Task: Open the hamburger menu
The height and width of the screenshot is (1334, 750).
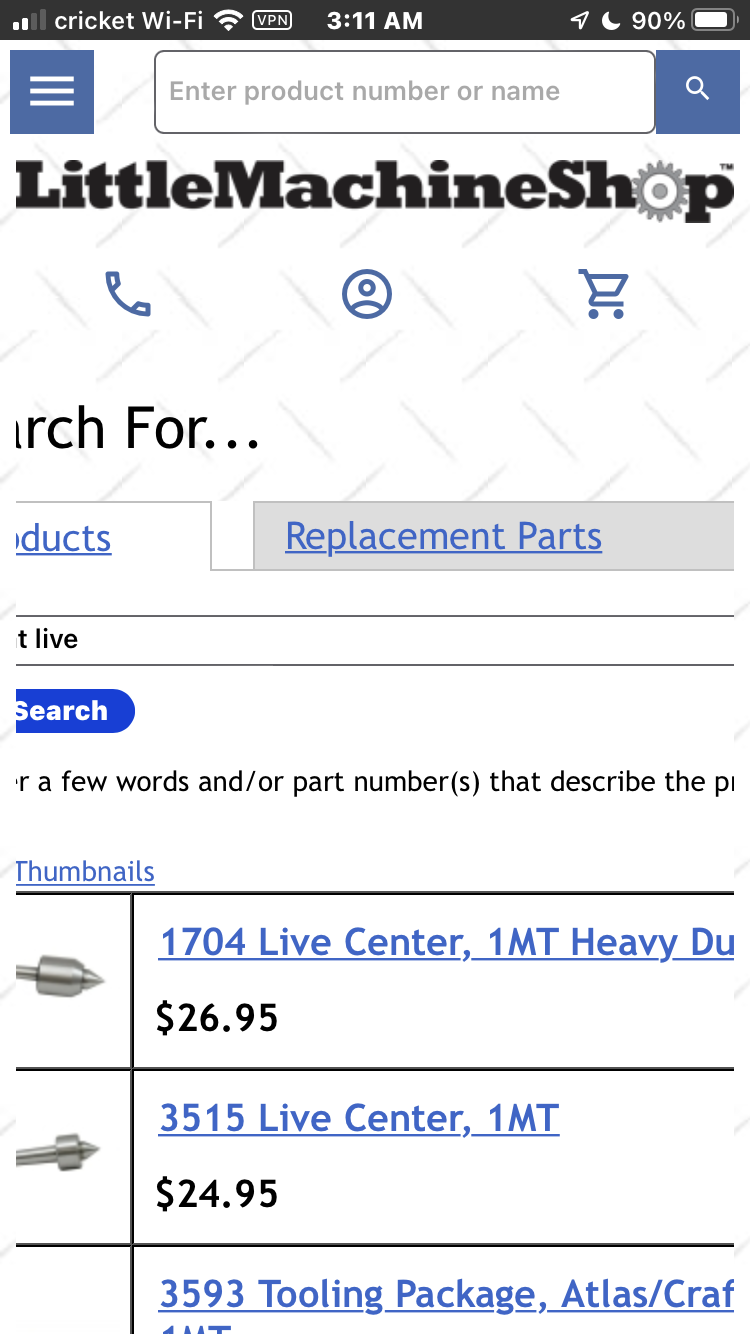Action: (x=52, y=91)
